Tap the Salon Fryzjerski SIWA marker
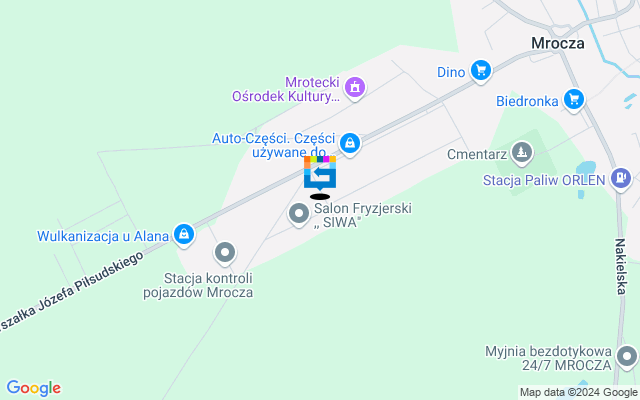 (x=299, y=213)
